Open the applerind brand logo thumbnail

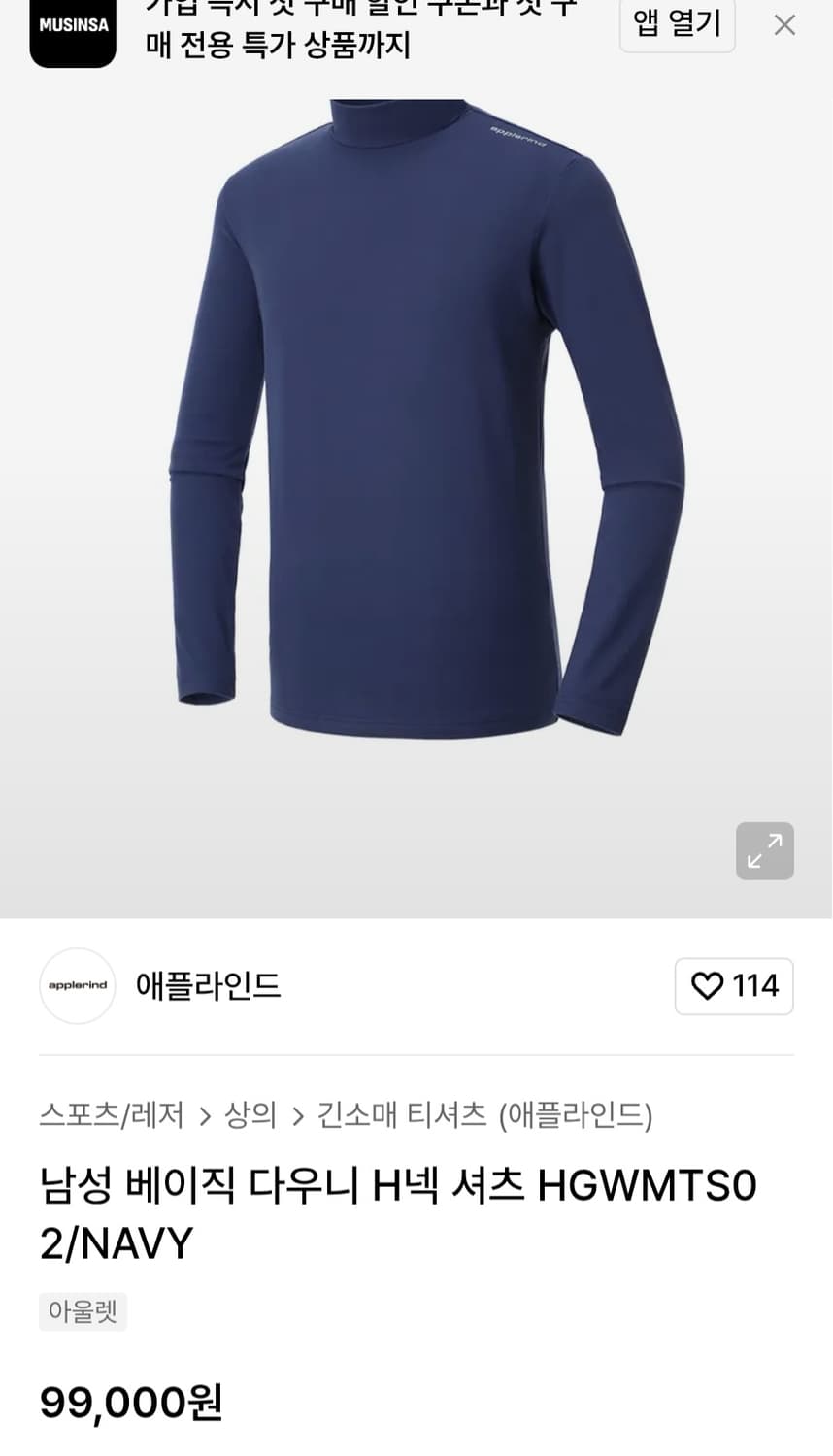(x=77, y=986)
